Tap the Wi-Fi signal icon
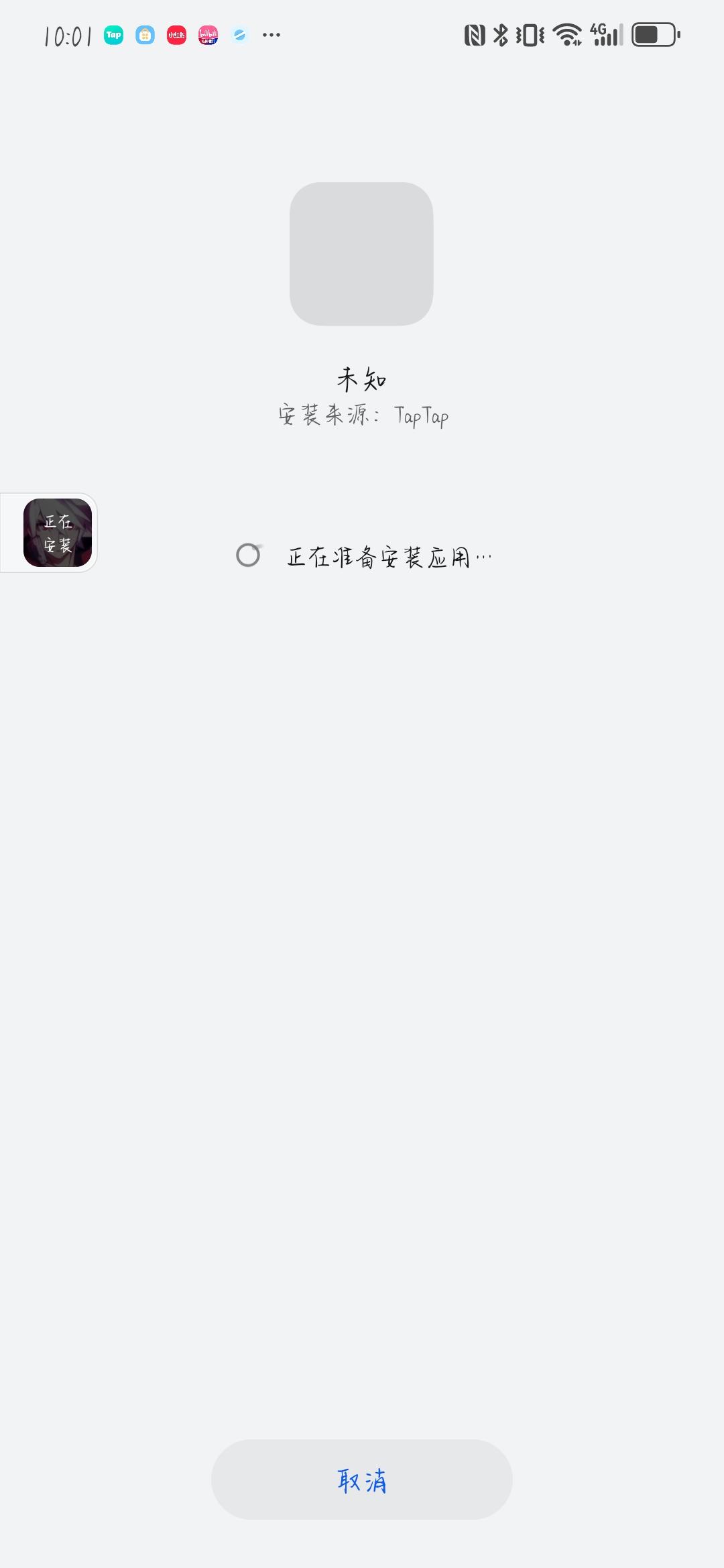 tap(566, 34)
